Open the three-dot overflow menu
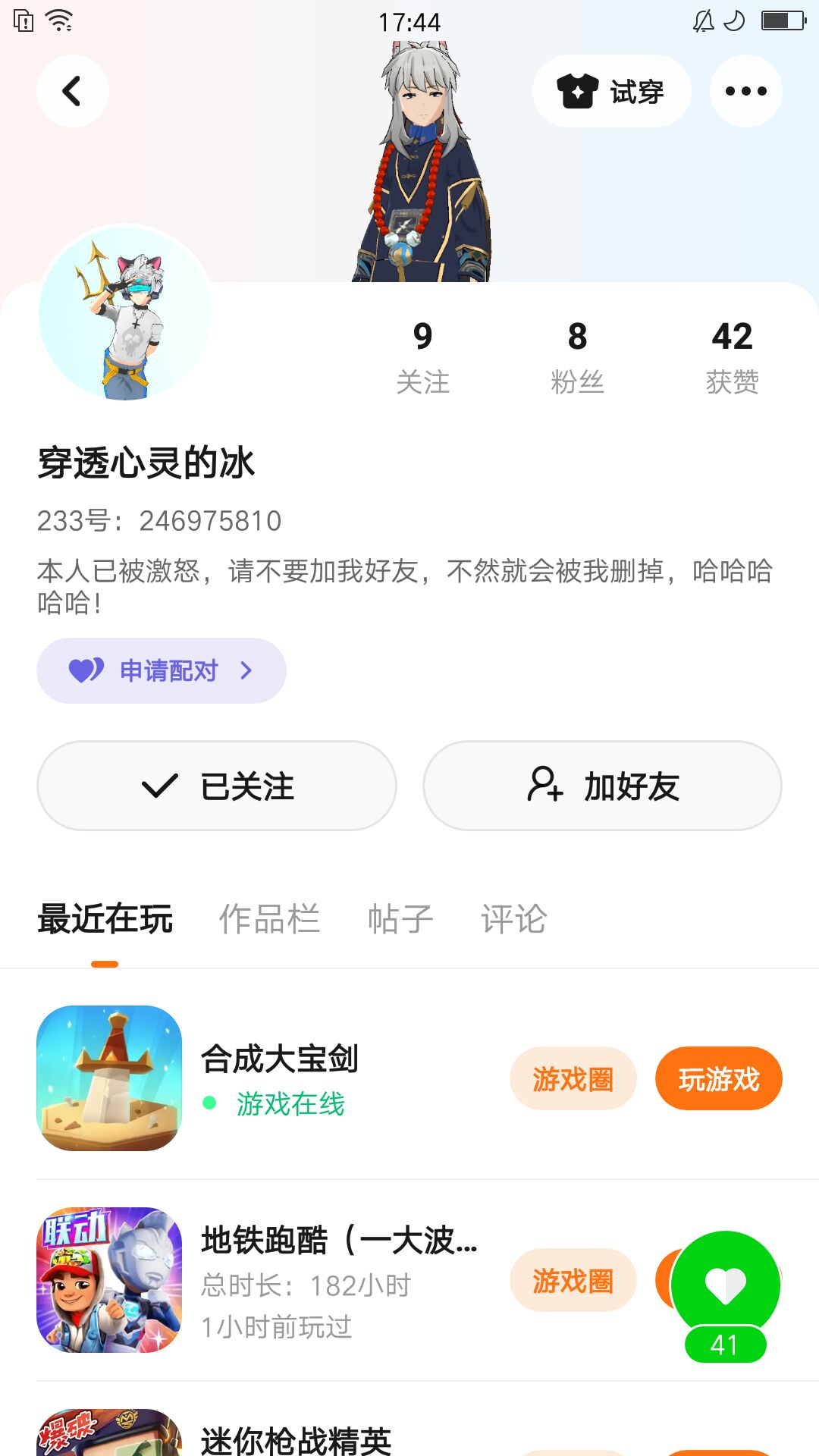The height and width of the screenshot is (1456, 819). tap(745, 91)
